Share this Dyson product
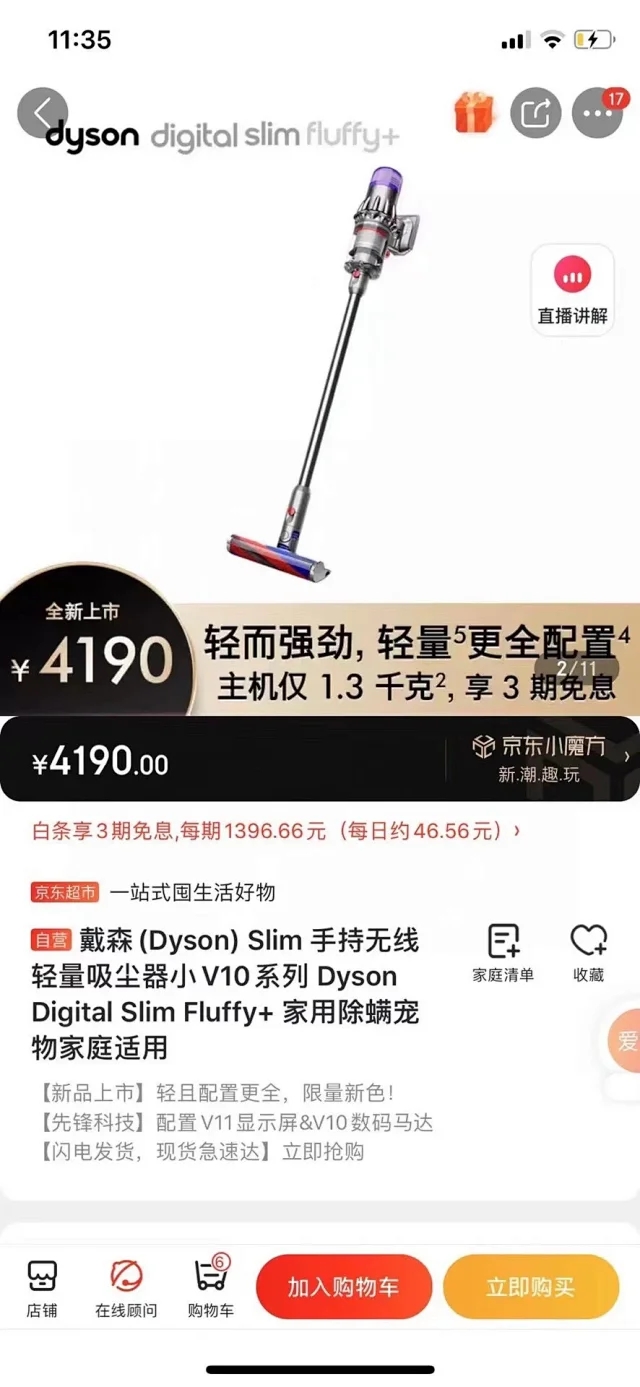 click(536, 114)
